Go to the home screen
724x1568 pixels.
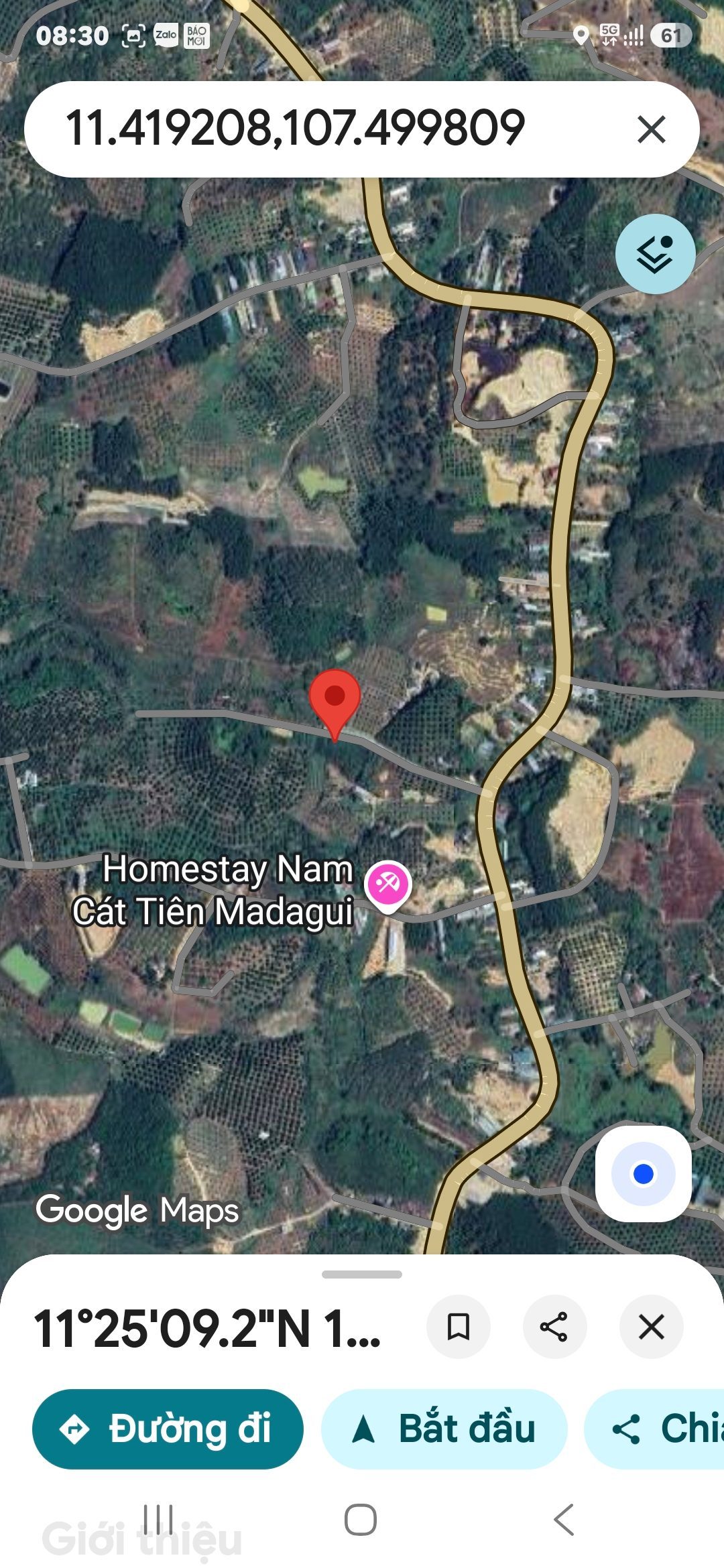(361, 1519)
